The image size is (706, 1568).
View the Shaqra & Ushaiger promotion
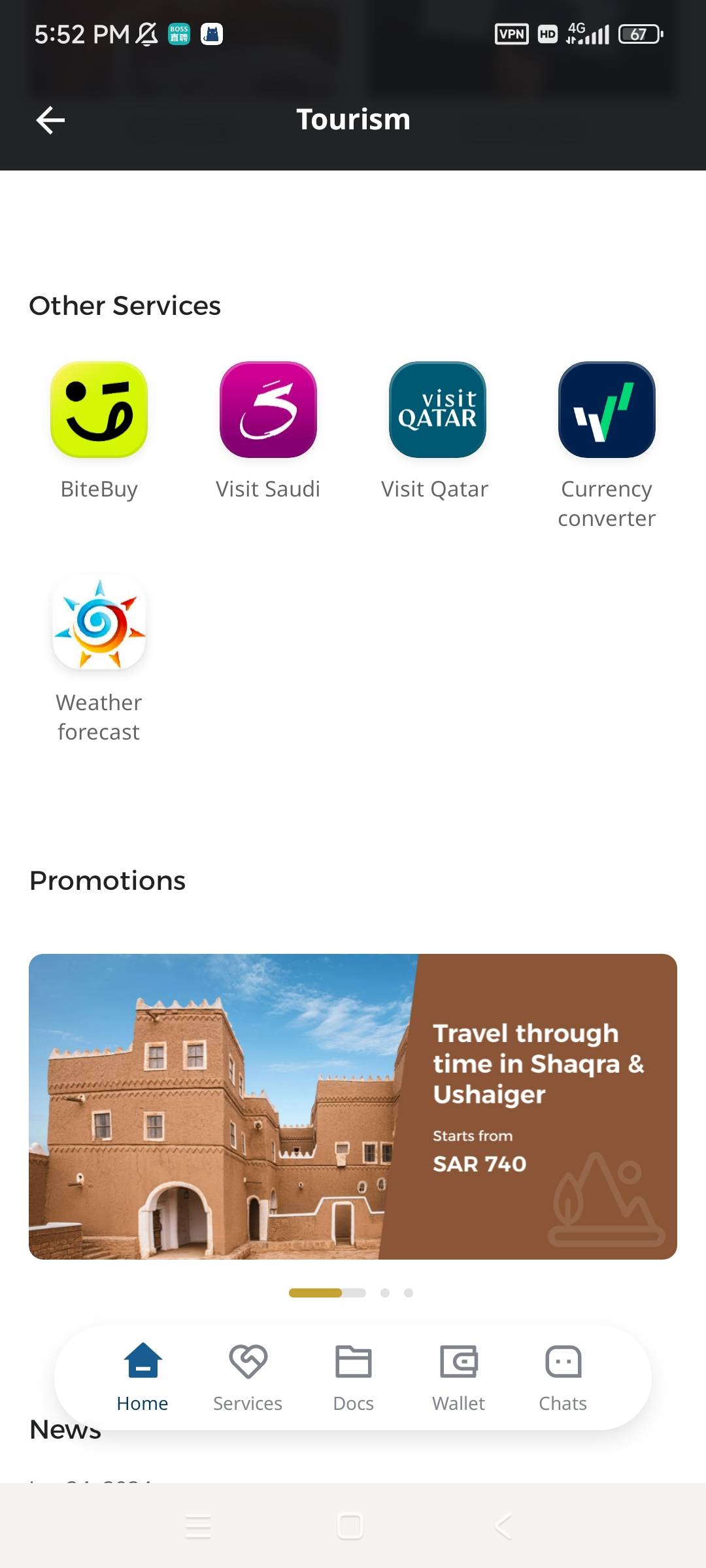tap(353, 1106)
